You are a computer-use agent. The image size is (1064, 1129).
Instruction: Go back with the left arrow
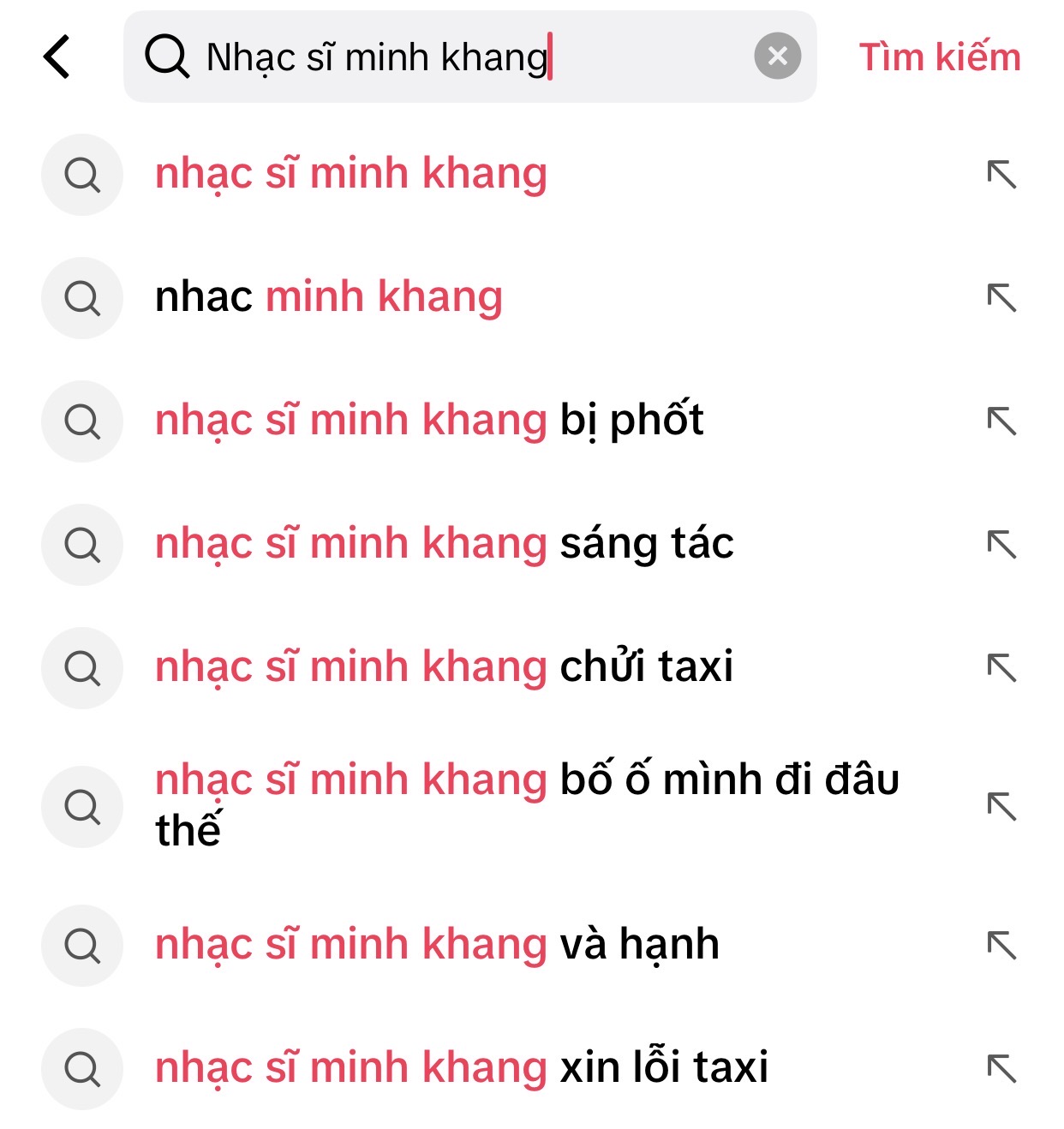(57, 57)
